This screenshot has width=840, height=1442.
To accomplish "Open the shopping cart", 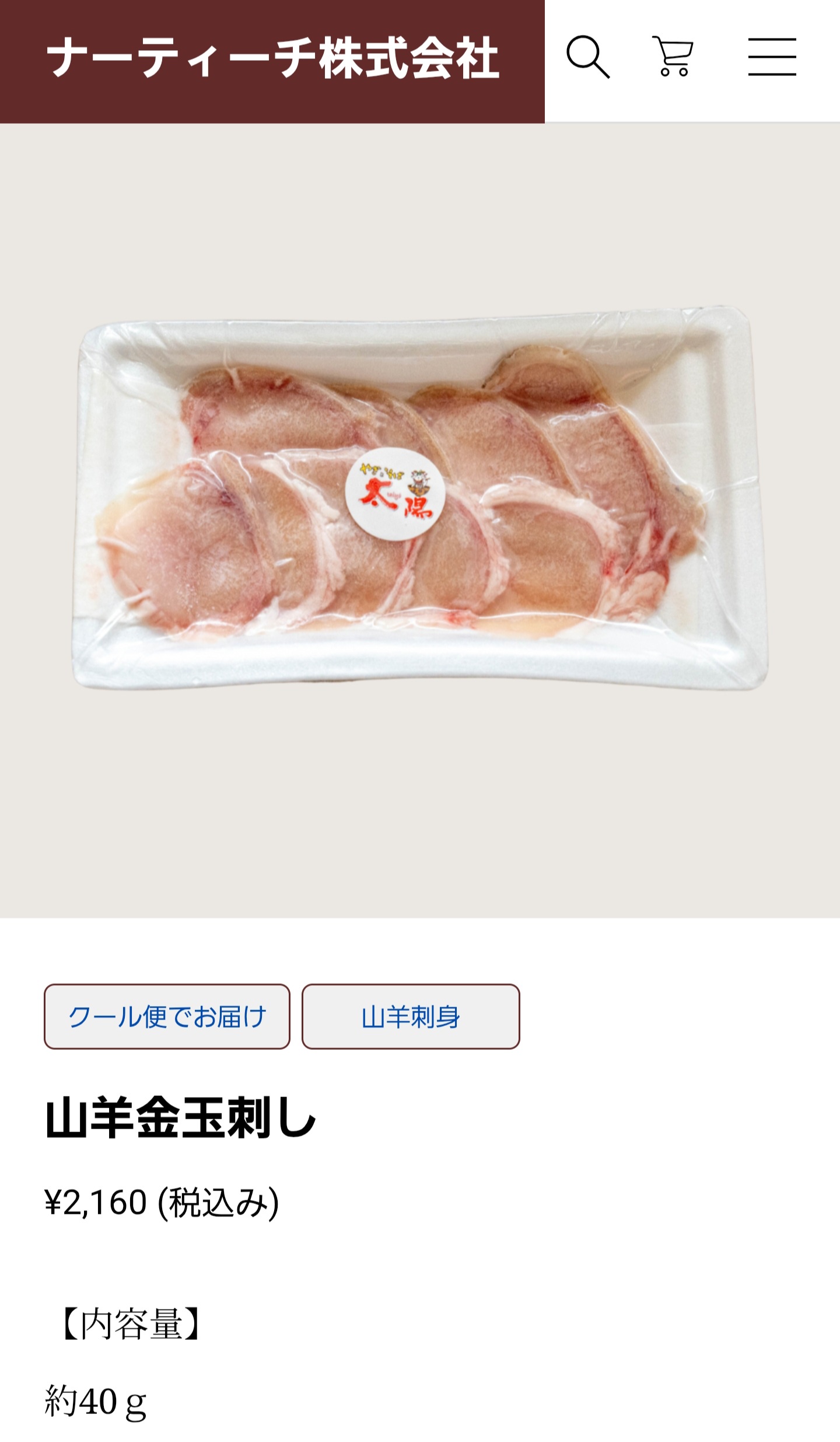I will click(673, 57).
